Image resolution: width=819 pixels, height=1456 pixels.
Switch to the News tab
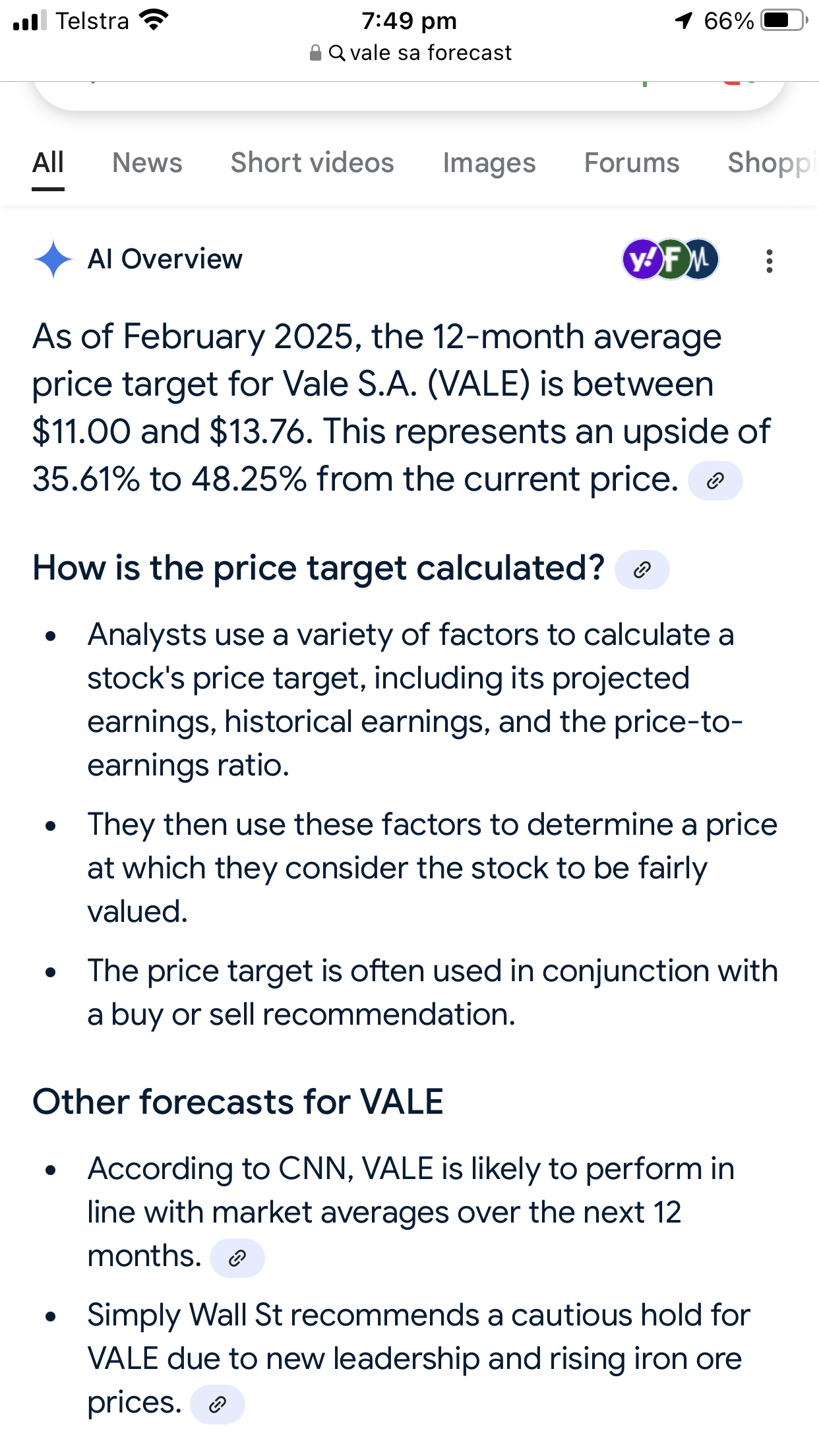pyautogui.click(x=147, y=163)
